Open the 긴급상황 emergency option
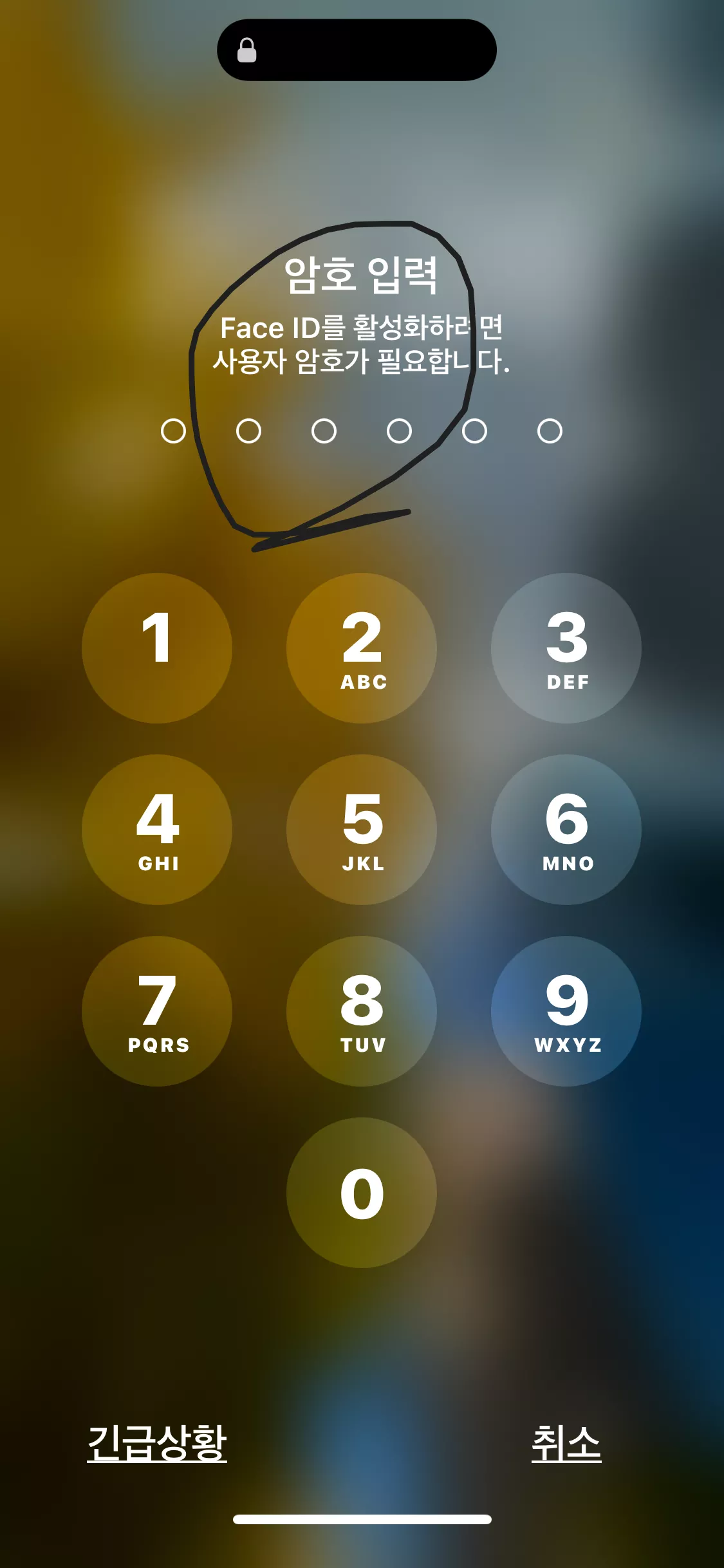The width and height of the screenshot is (724, 1568). 157,1442
